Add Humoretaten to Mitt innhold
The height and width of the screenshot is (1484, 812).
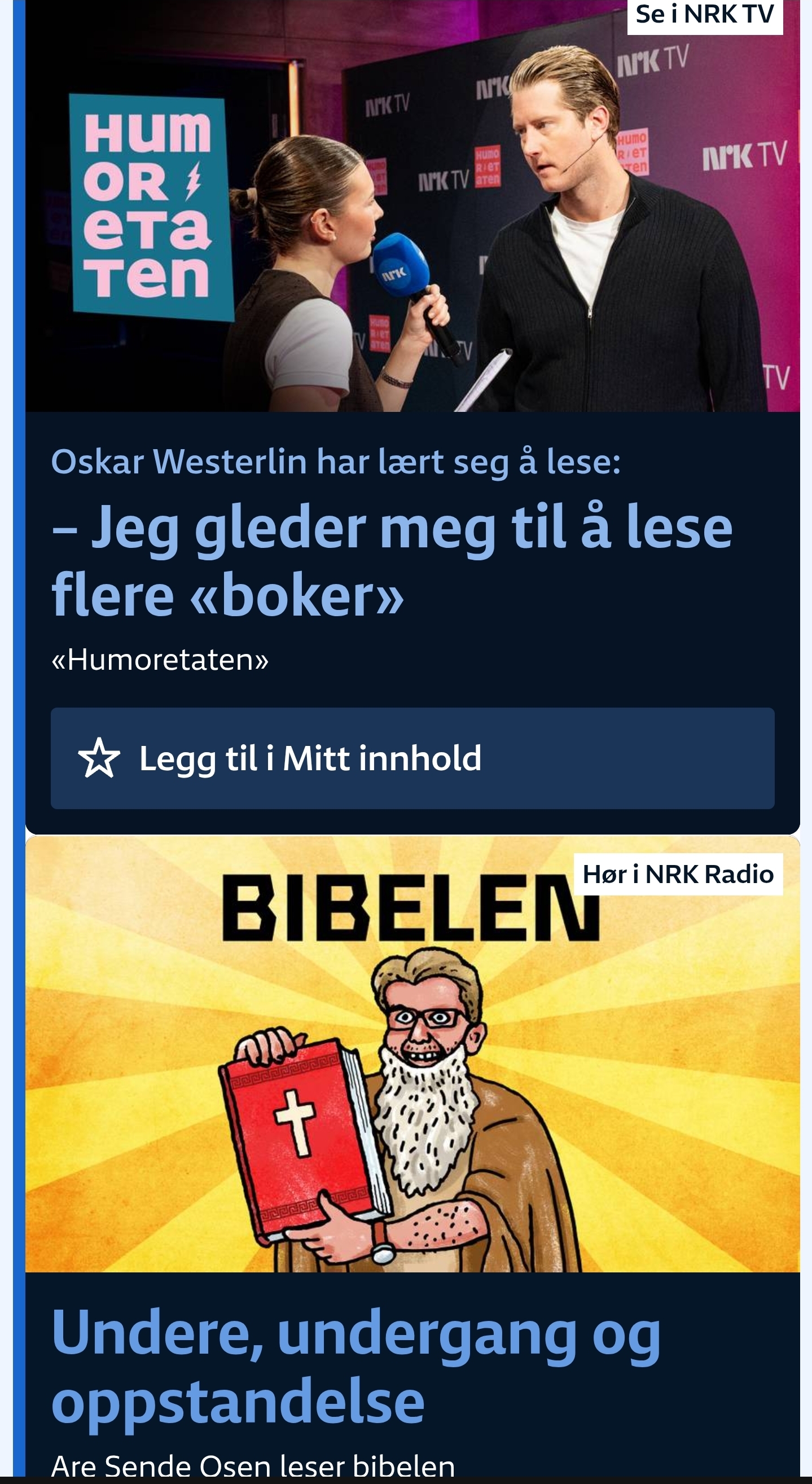coord(412,758)
